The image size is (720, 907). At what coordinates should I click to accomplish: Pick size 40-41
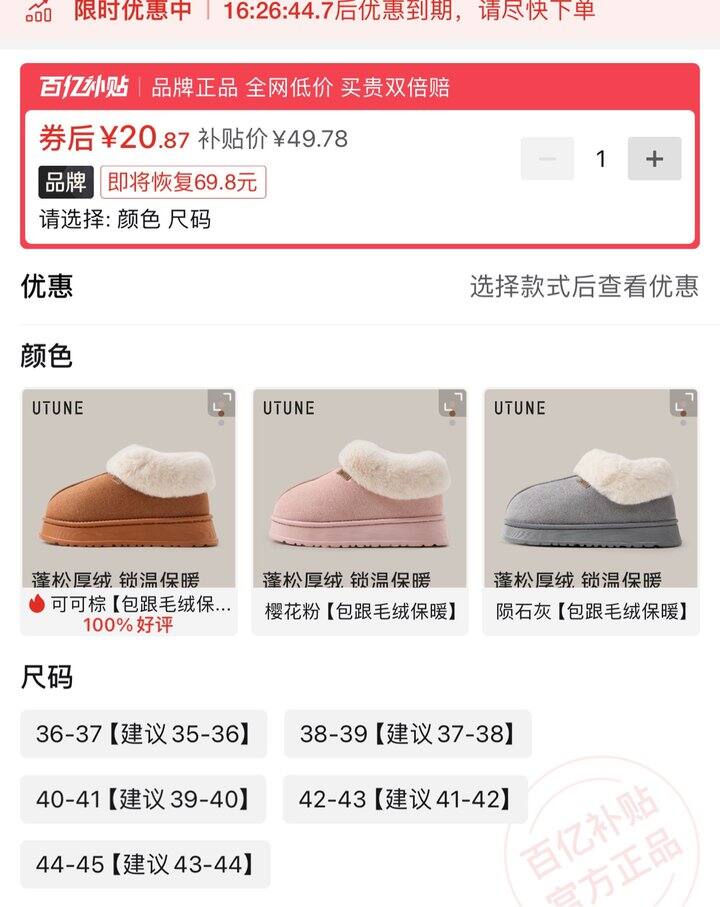143,799
